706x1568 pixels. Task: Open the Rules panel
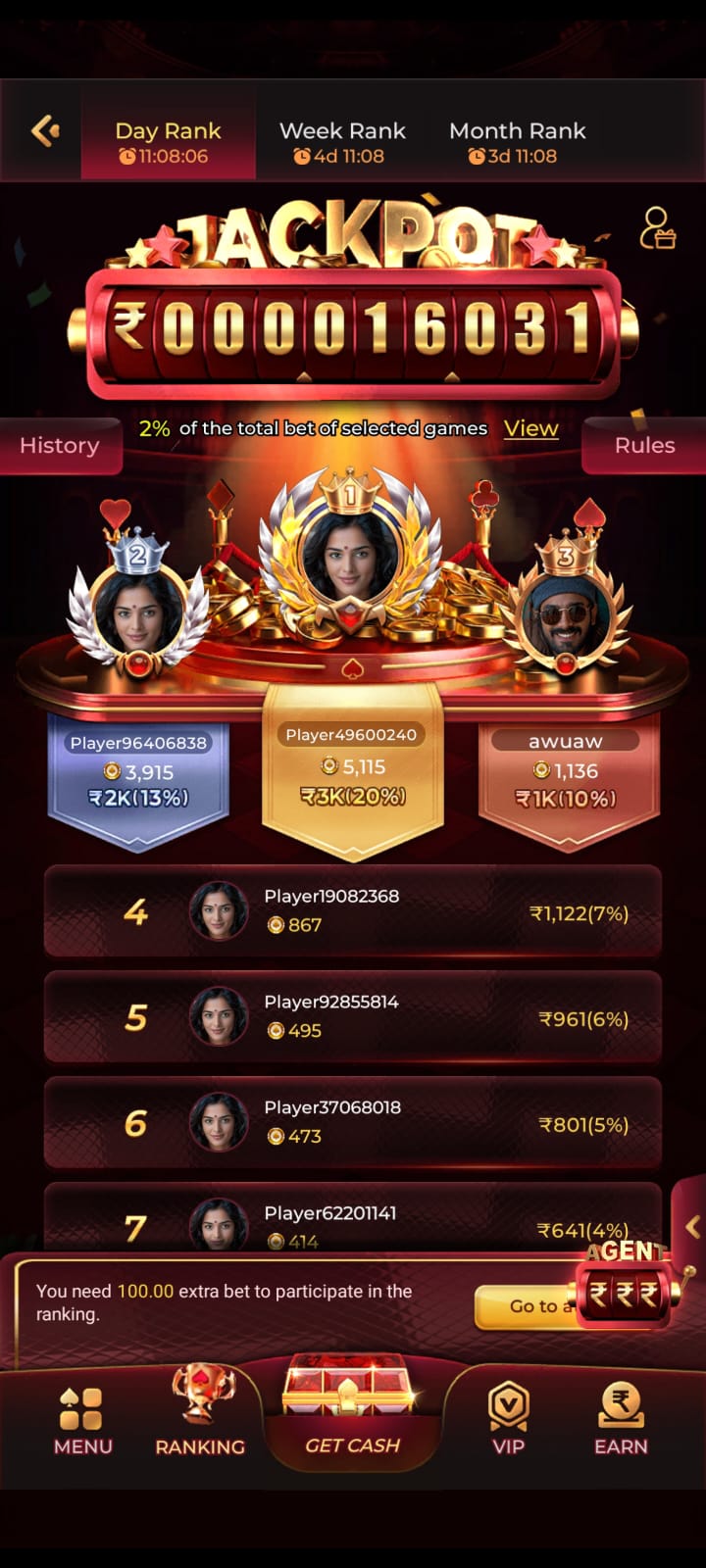[x=644, y=445]
